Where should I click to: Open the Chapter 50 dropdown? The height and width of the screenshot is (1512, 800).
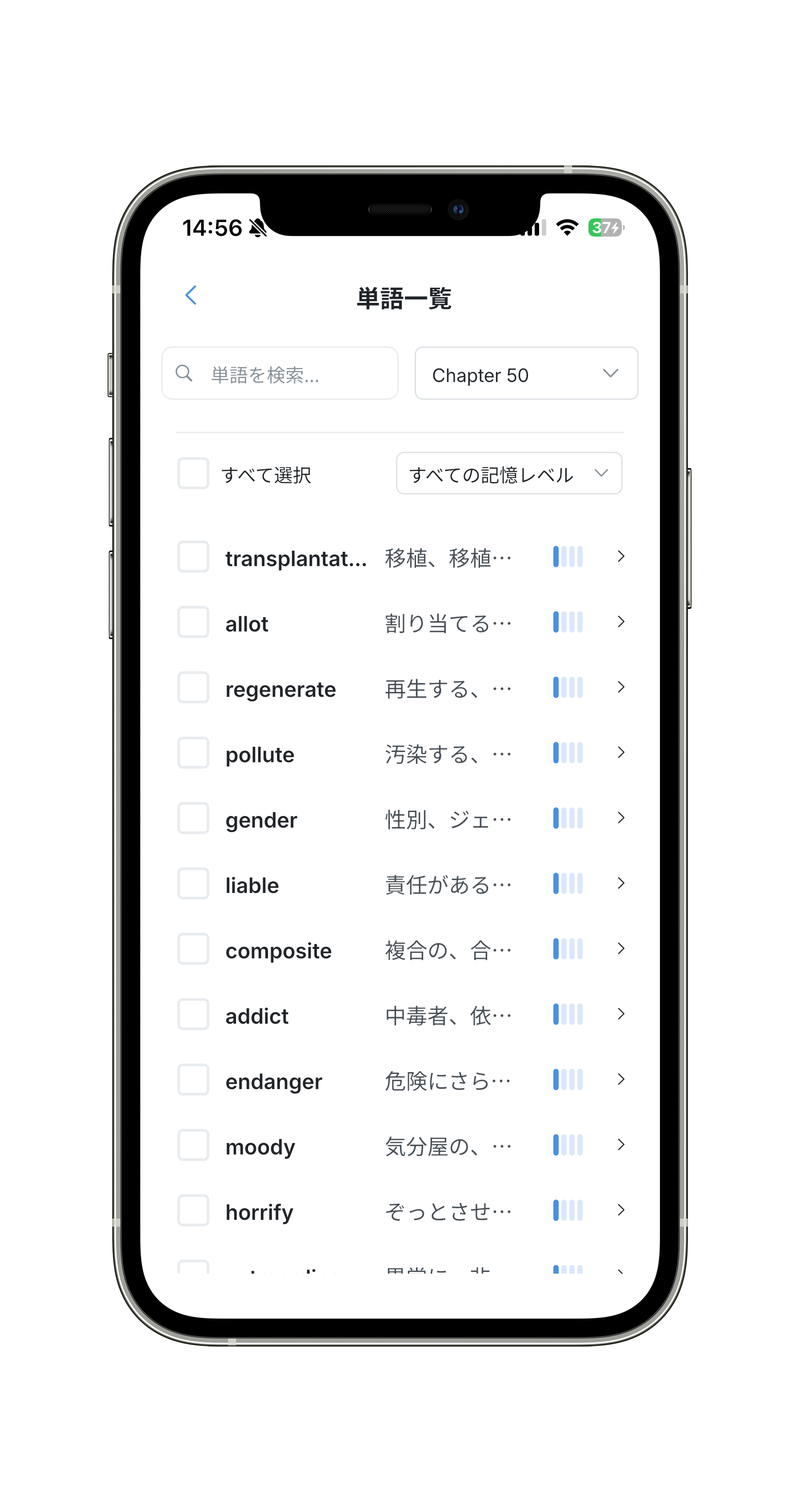[525, 374]
